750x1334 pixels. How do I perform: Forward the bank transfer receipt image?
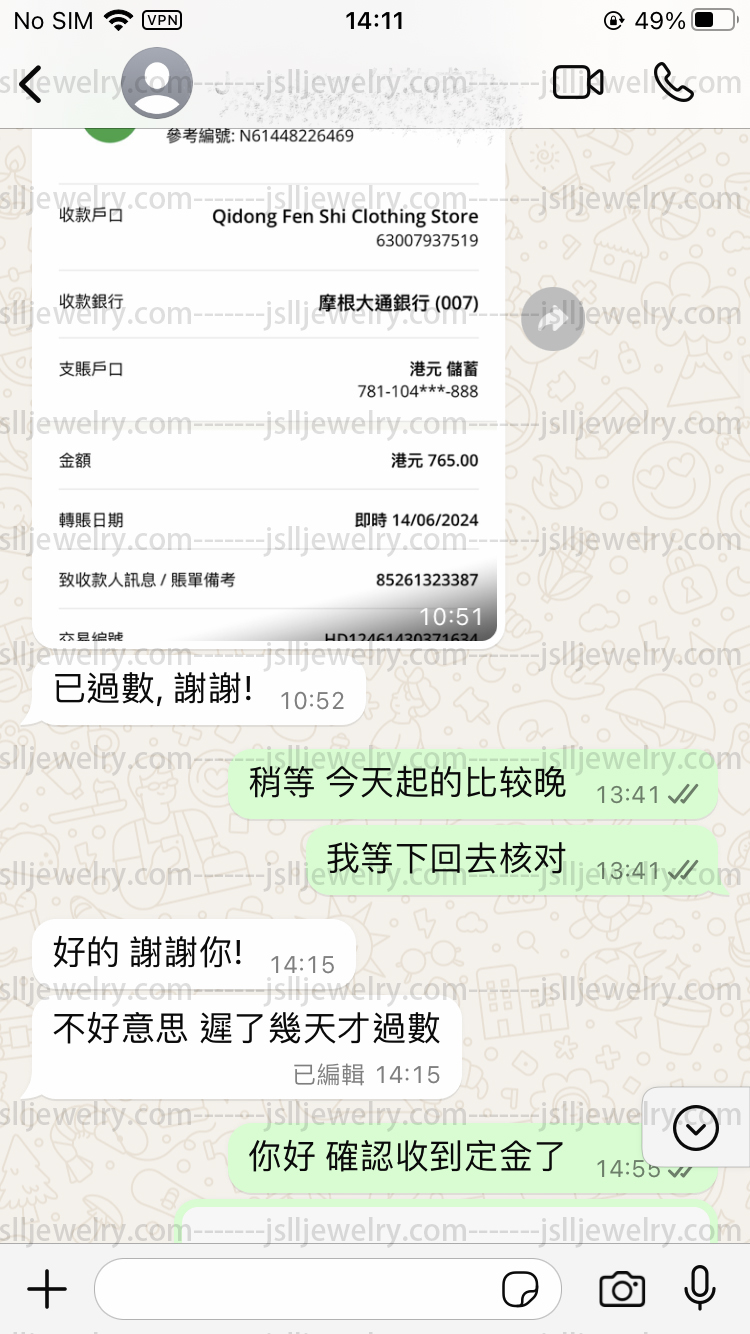pyautogui.click(x=553, y=319)
